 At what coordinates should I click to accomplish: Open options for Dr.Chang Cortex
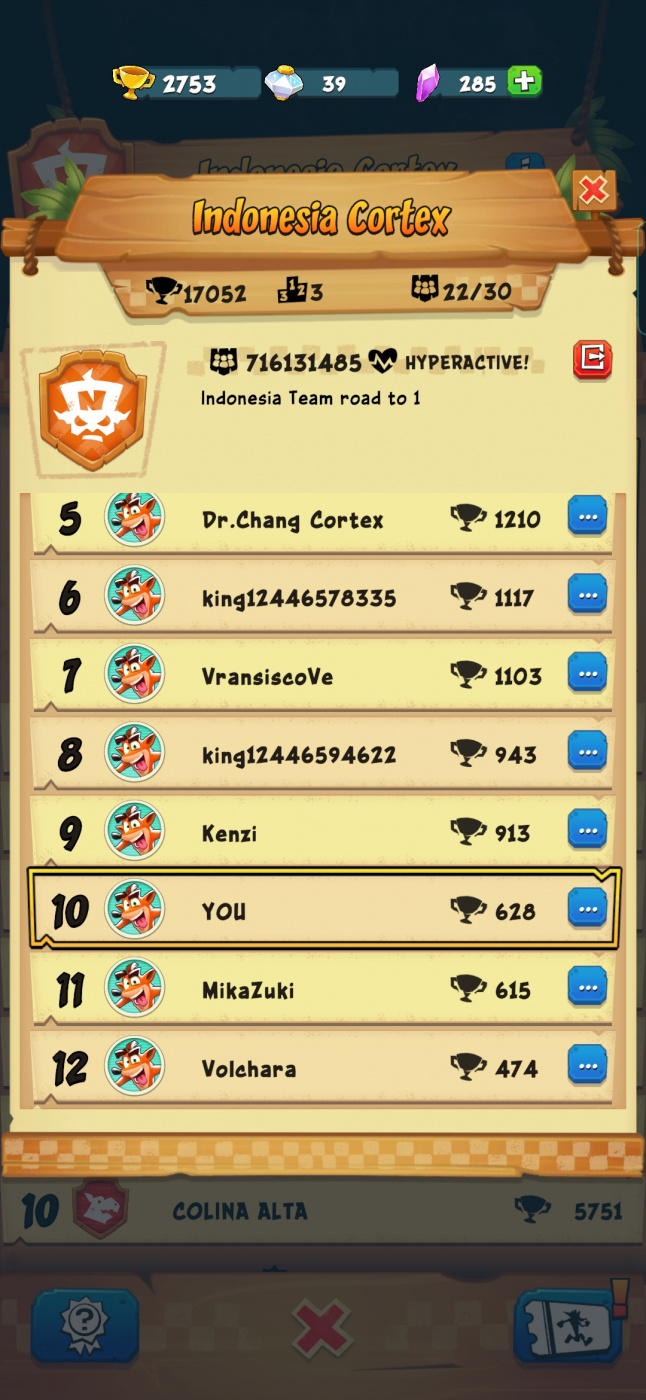(587, 518)
